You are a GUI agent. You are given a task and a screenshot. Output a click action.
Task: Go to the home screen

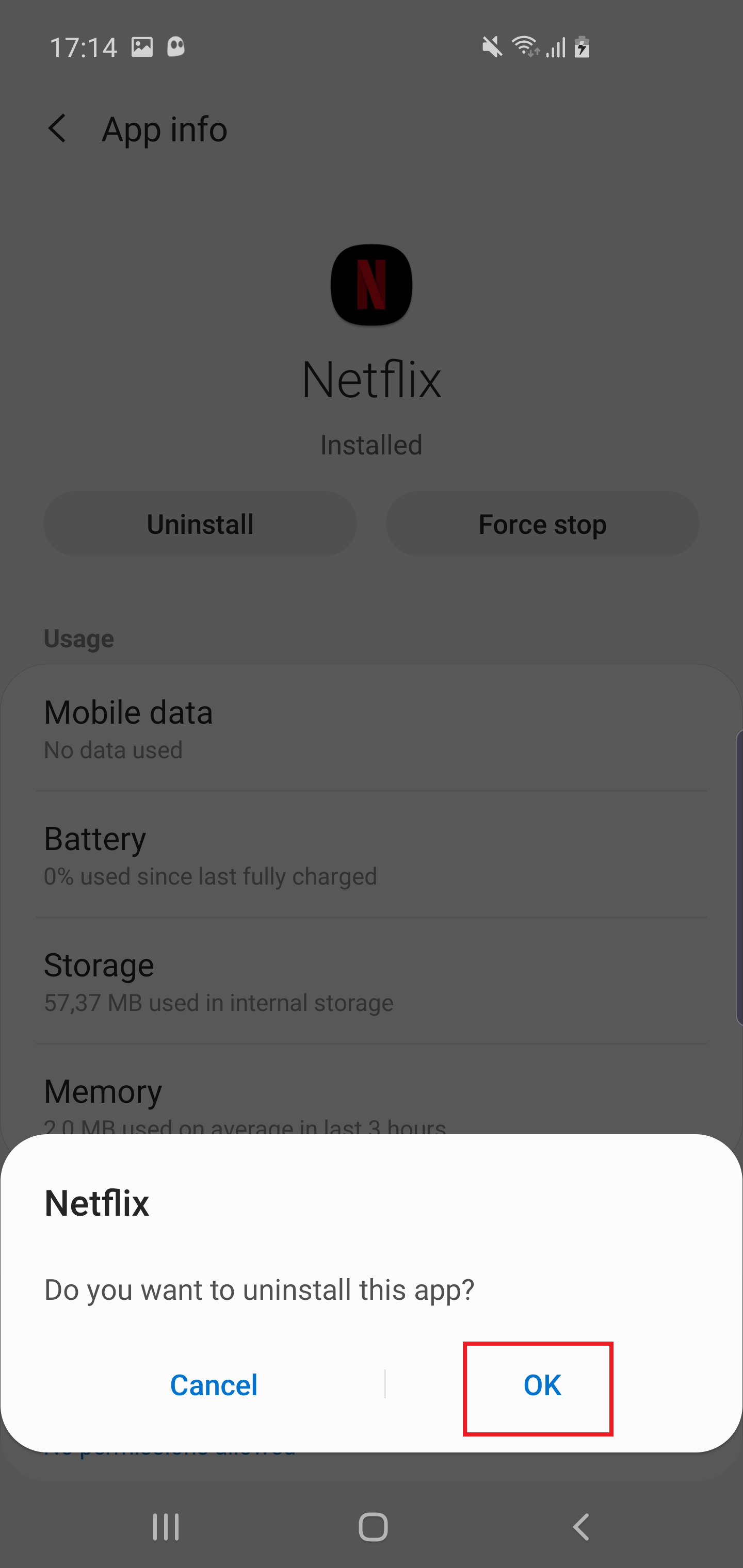click(373, 1527)
